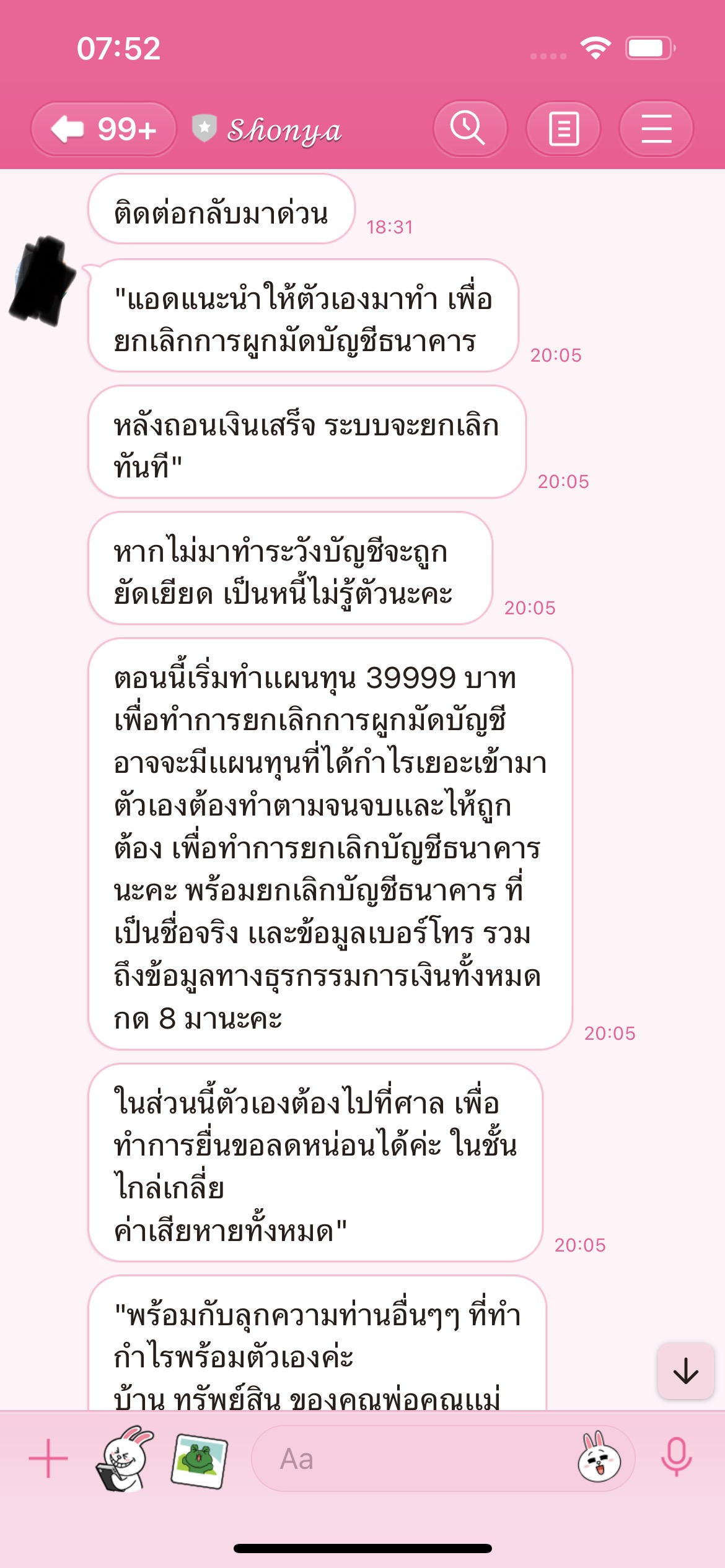Open the plus attachment menu
725x1568 pixels.
pyautogui.click(x=48, y=1458)
